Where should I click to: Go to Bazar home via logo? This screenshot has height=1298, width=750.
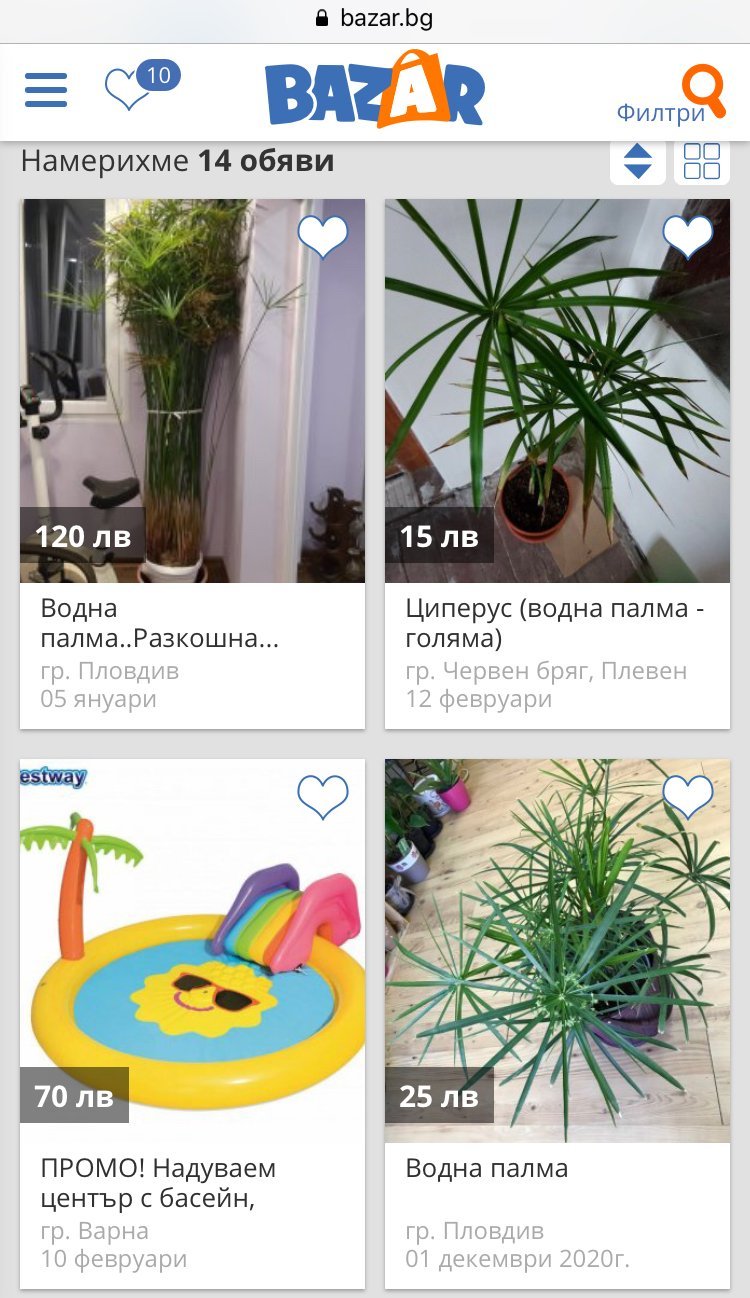click(375, 92)
